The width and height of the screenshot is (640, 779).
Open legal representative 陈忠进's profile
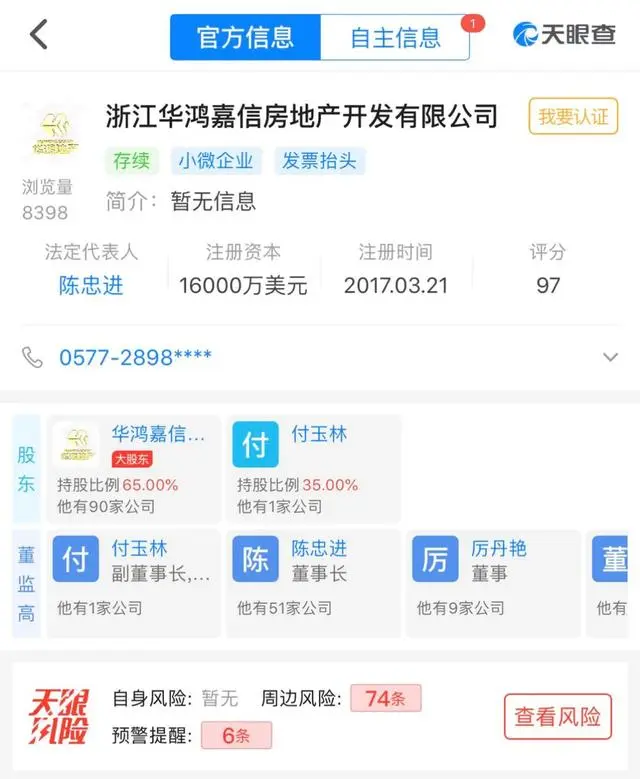(x=91, y=285)
